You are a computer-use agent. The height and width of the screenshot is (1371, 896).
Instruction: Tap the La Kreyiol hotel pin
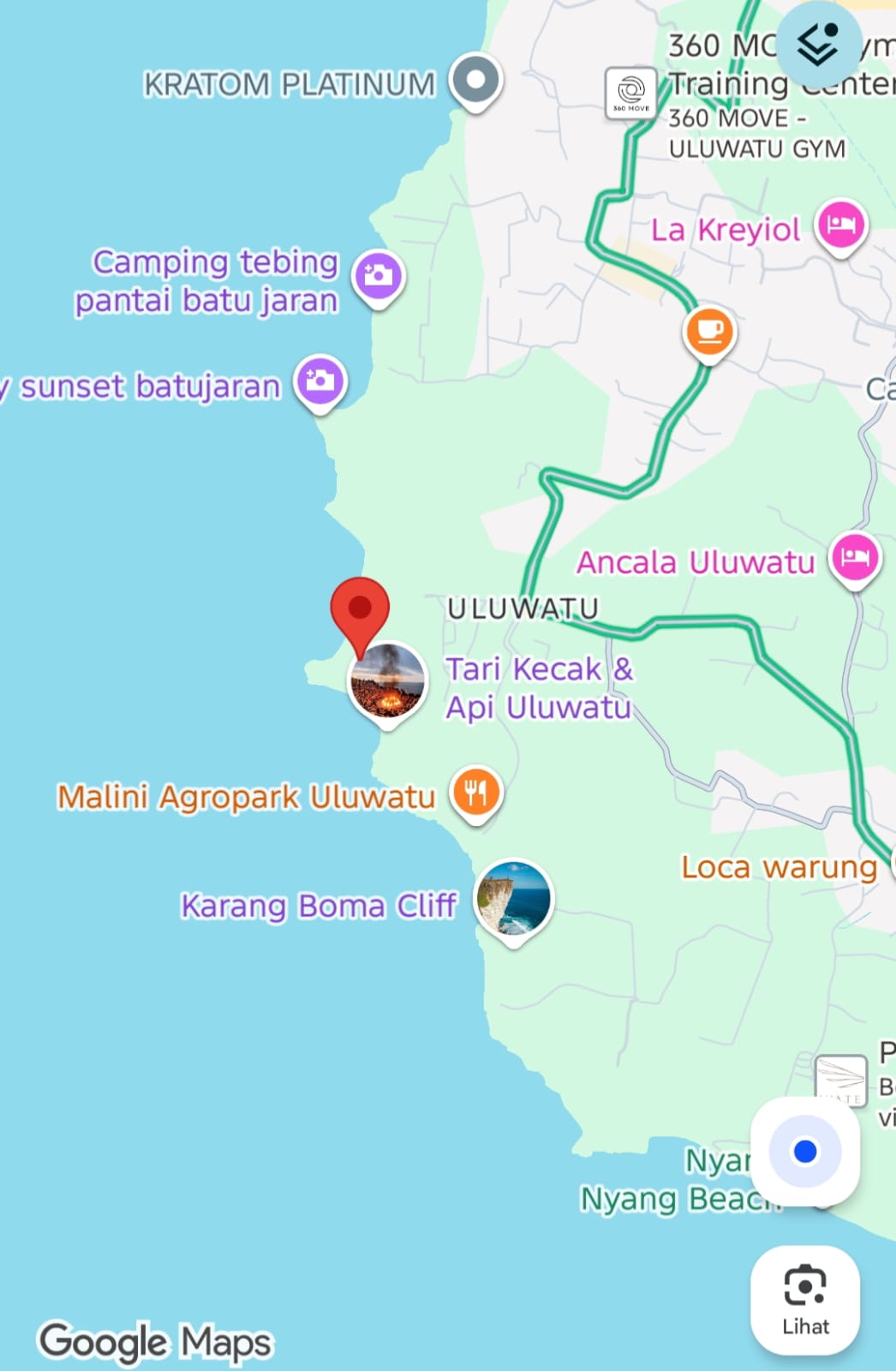tap(840, 226)
